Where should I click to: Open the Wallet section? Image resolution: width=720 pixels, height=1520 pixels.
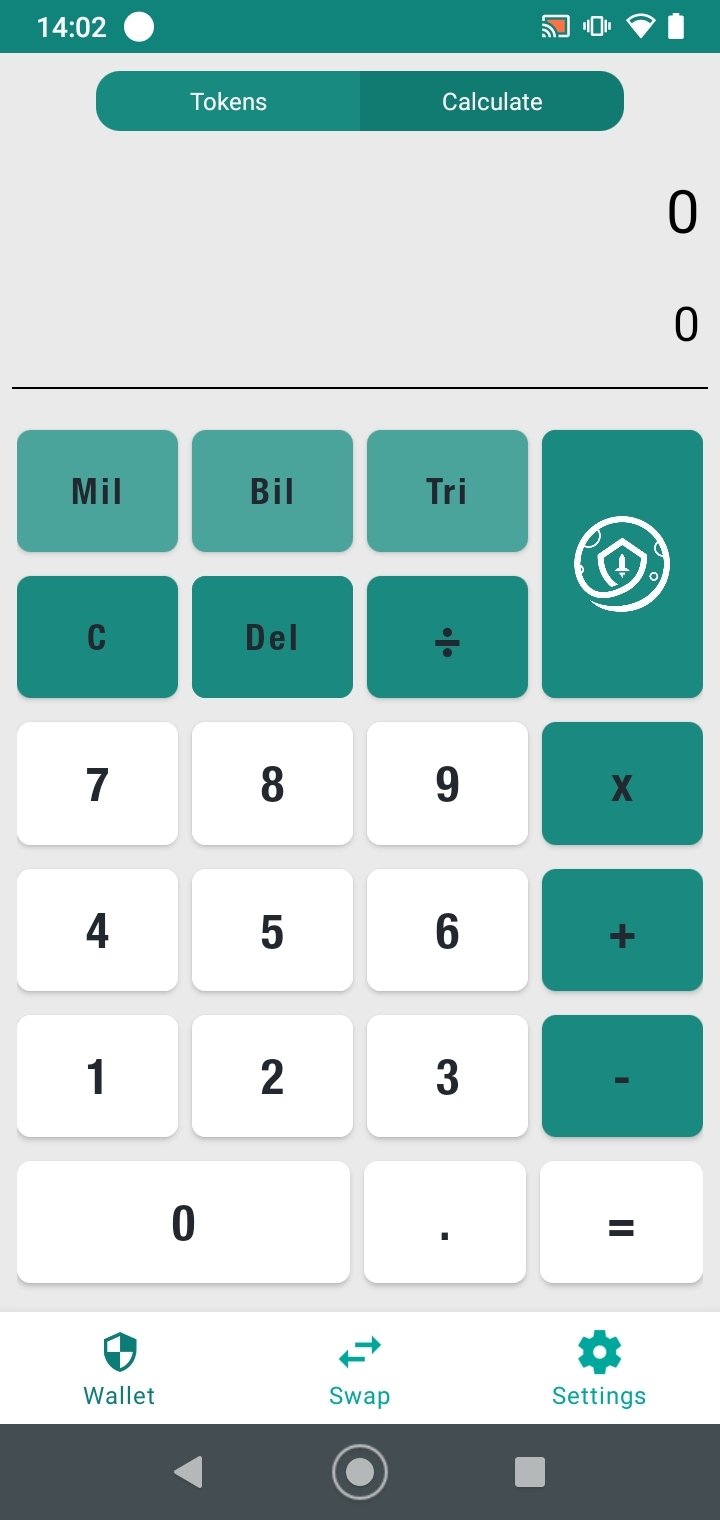pos(119,1369)
